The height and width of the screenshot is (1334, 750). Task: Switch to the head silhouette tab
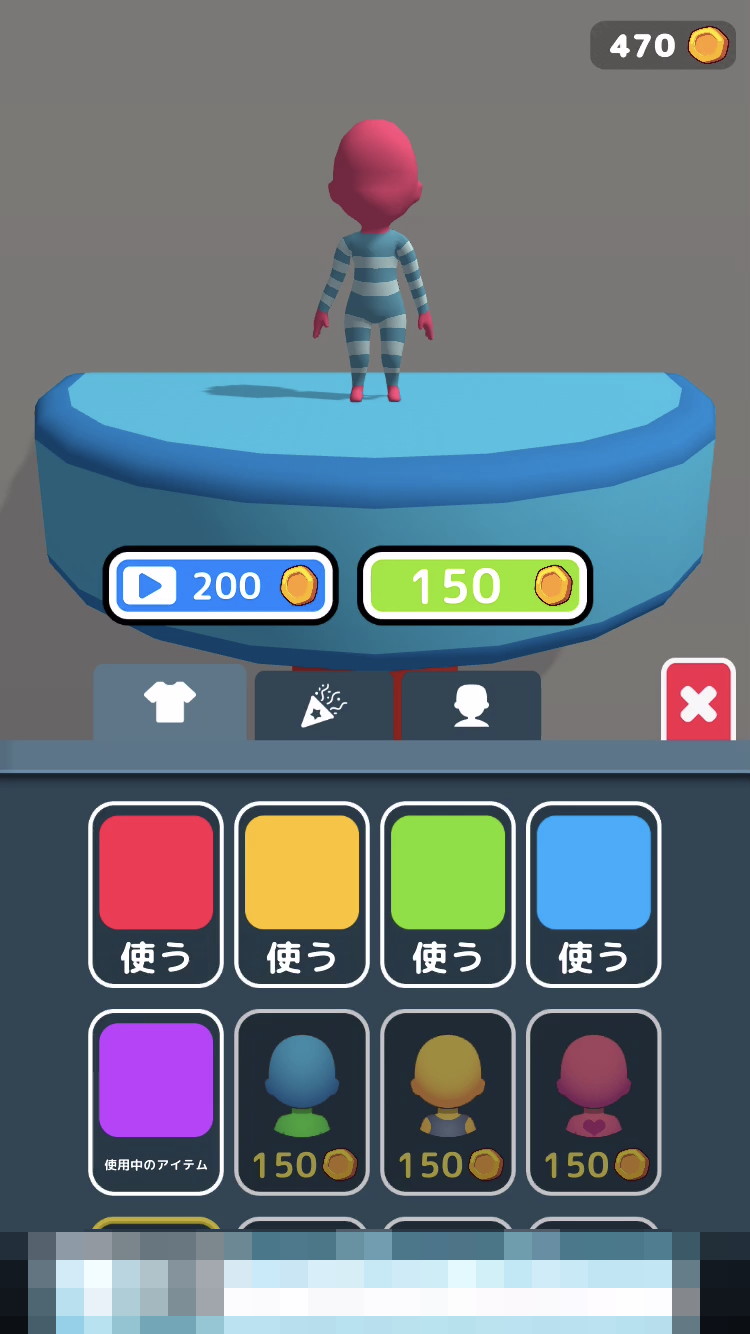tap(471, 706)
